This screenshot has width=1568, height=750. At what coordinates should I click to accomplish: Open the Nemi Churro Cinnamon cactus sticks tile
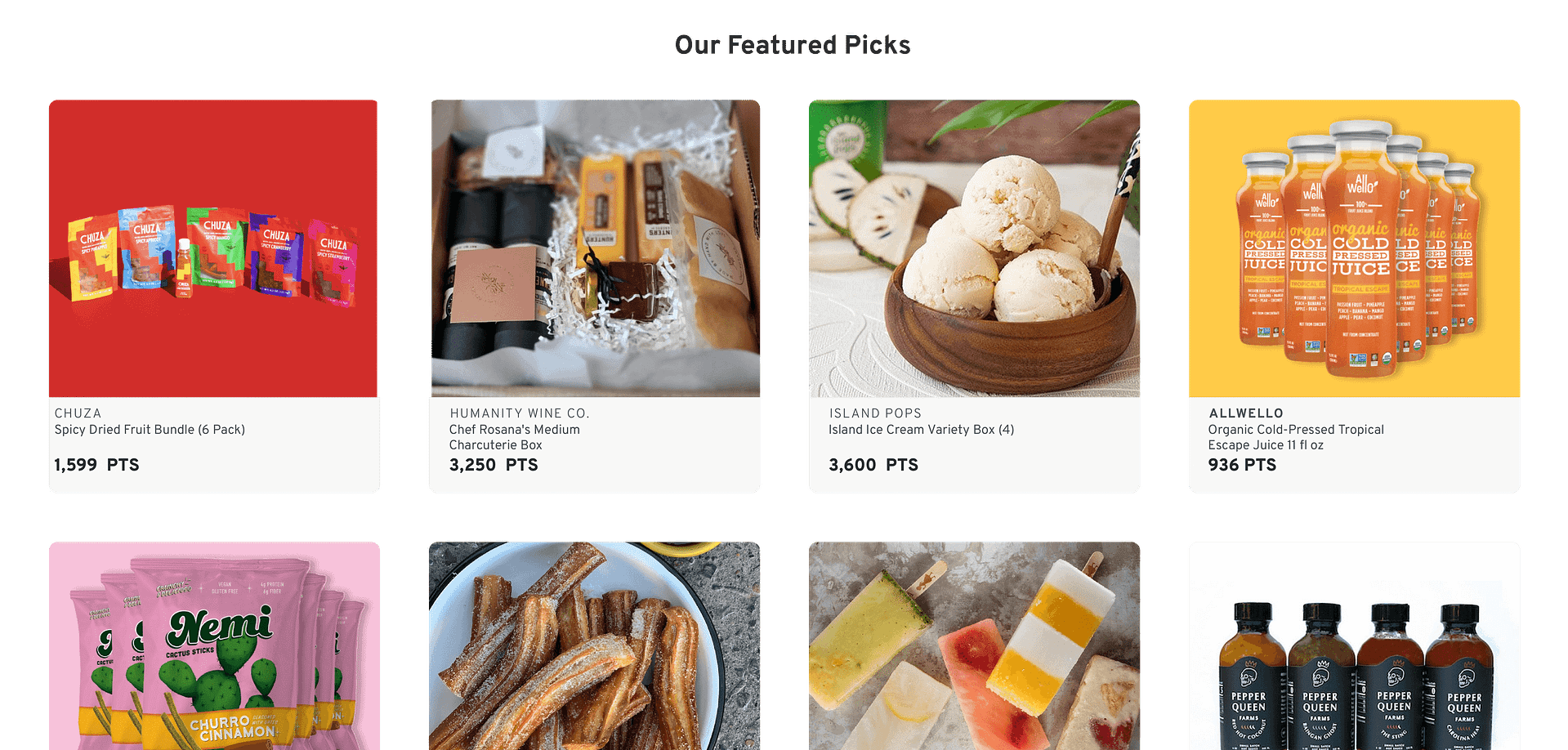click(214, 645)
